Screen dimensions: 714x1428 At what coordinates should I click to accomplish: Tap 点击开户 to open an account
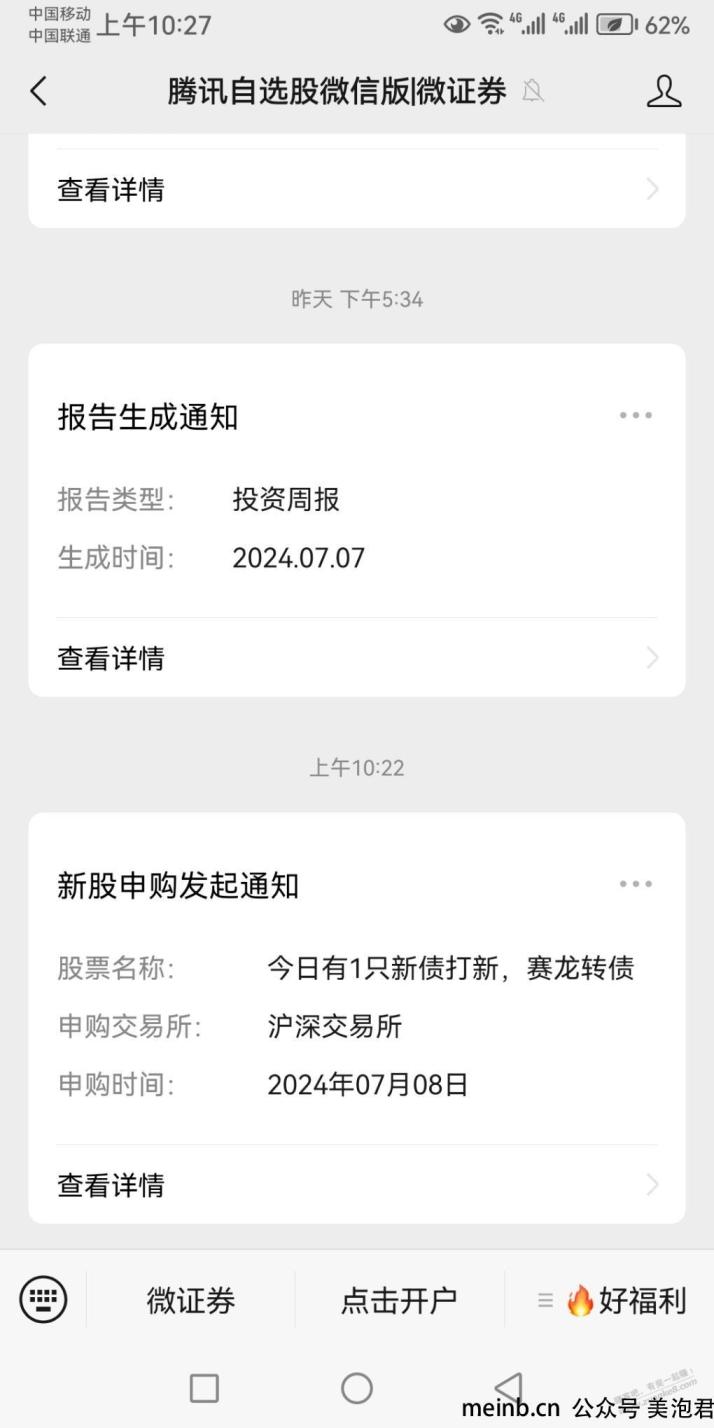pos(399,1300)
